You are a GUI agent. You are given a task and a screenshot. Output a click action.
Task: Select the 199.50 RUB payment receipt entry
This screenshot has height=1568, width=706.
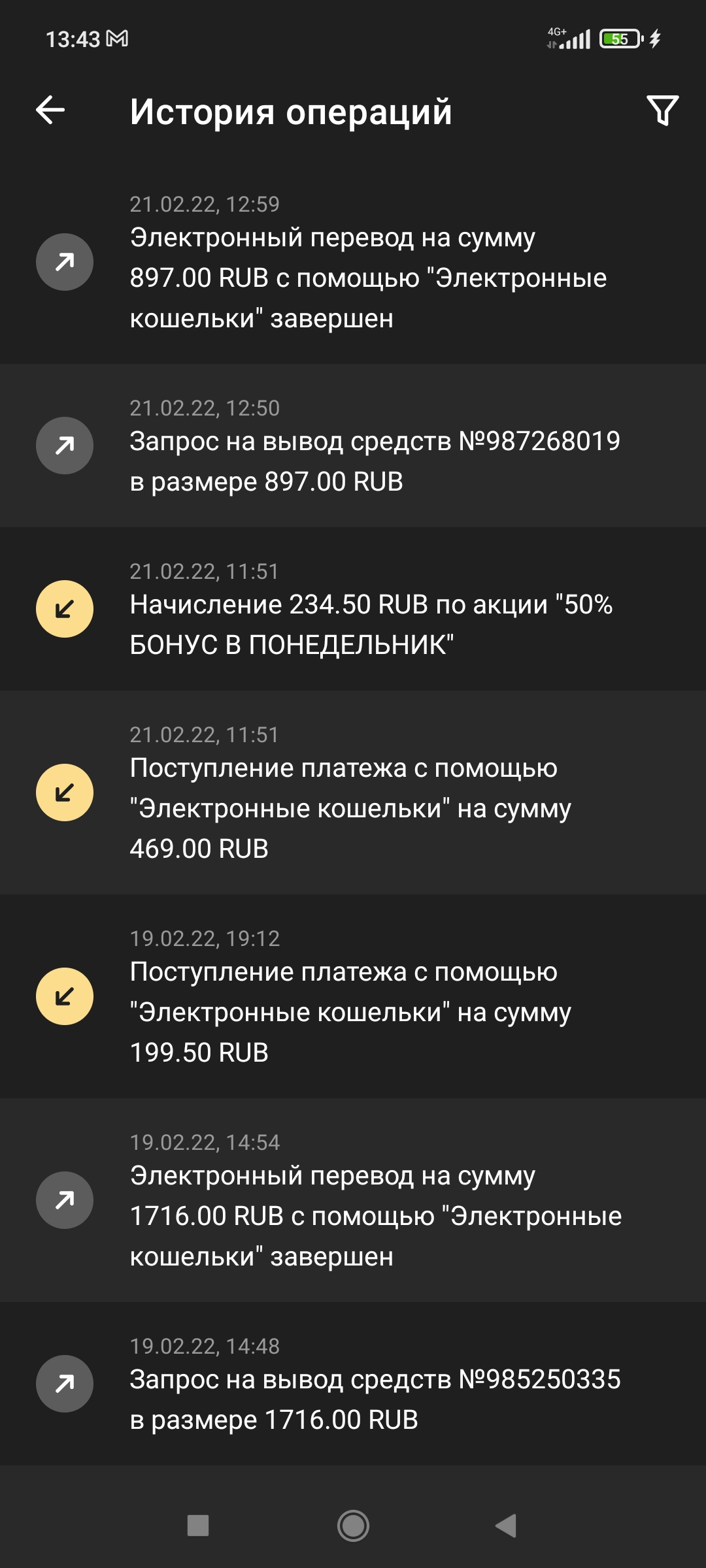coord(353,997)
